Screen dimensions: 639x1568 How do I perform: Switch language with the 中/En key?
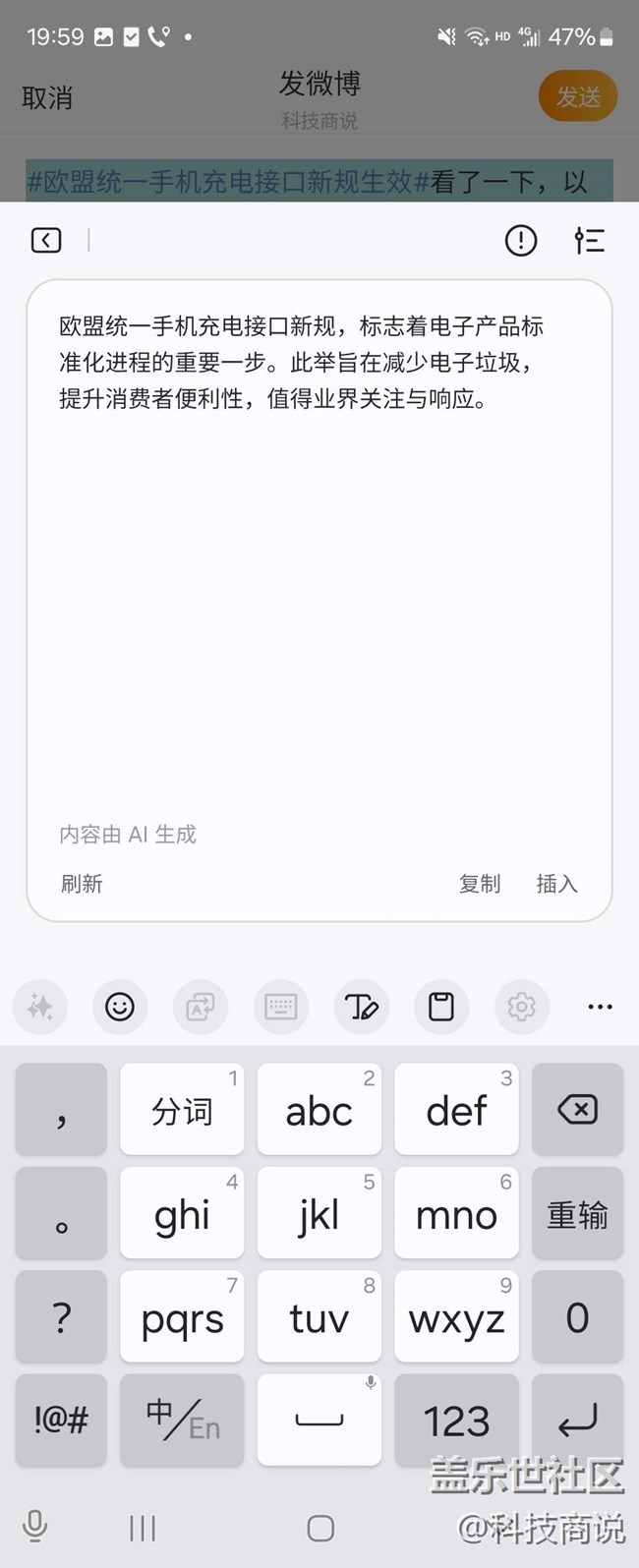coord(182,1421)
